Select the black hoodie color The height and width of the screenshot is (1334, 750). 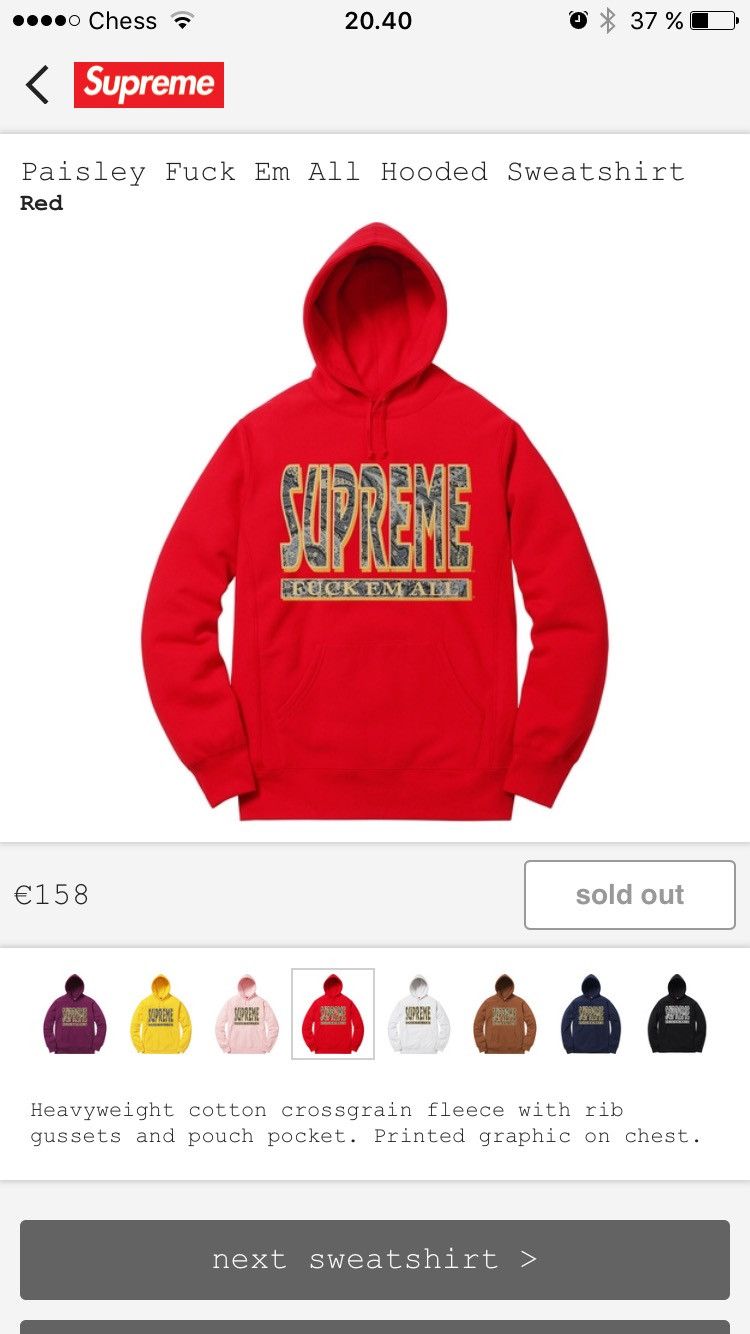[677, 1013]
